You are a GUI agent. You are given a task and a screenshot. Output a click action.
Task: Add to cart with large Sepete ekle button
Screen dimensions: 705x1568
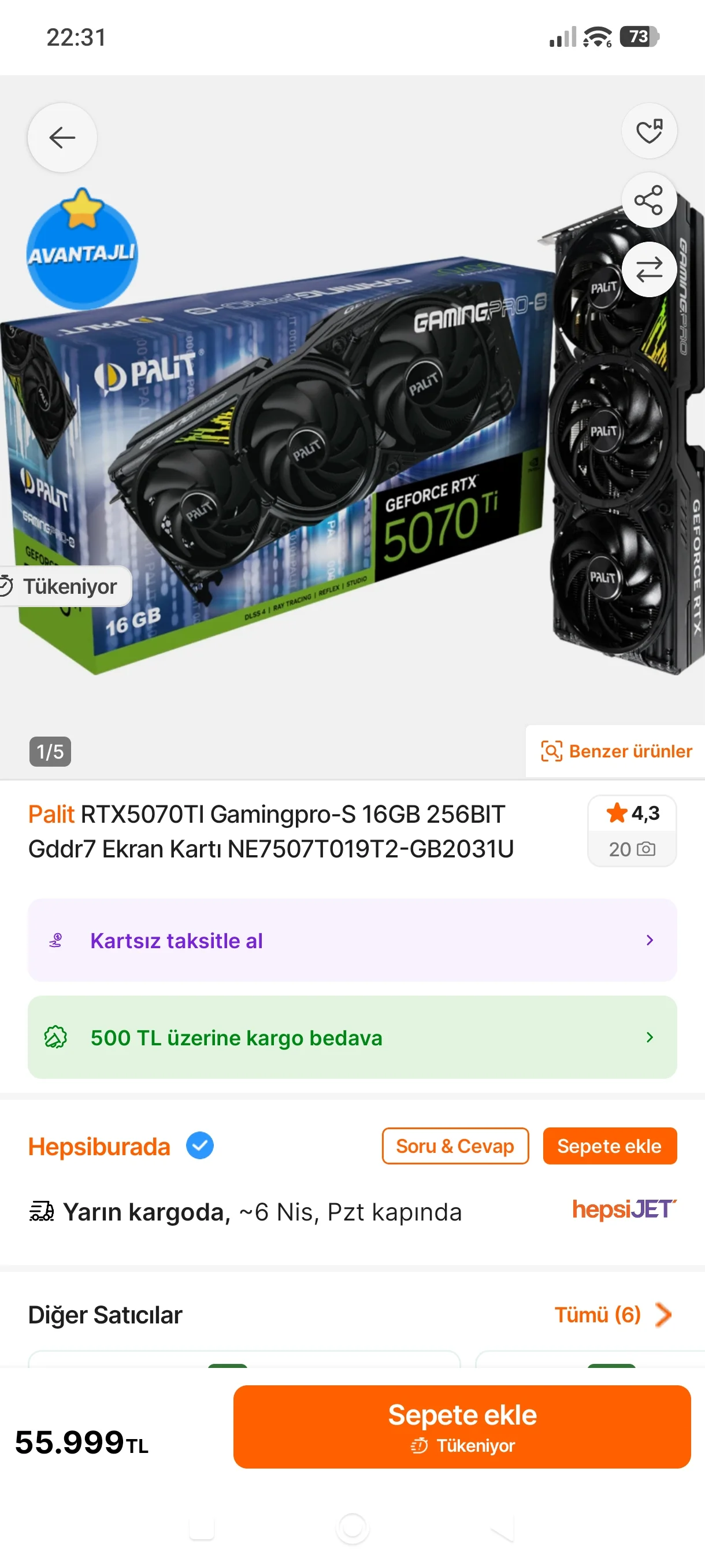(x=462, y=1426)
